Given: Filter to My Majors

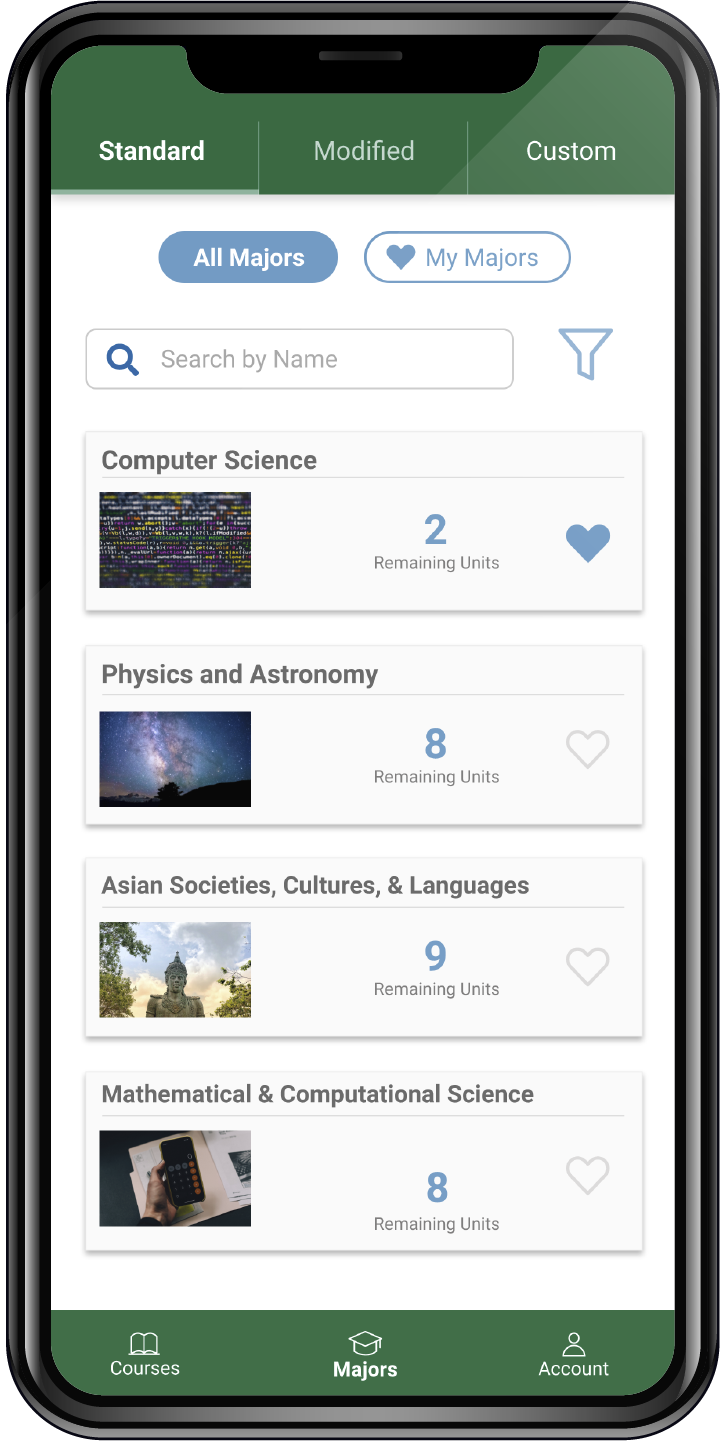Looking at the screenshot, I should pyautogui.click(x=467, y=258).
